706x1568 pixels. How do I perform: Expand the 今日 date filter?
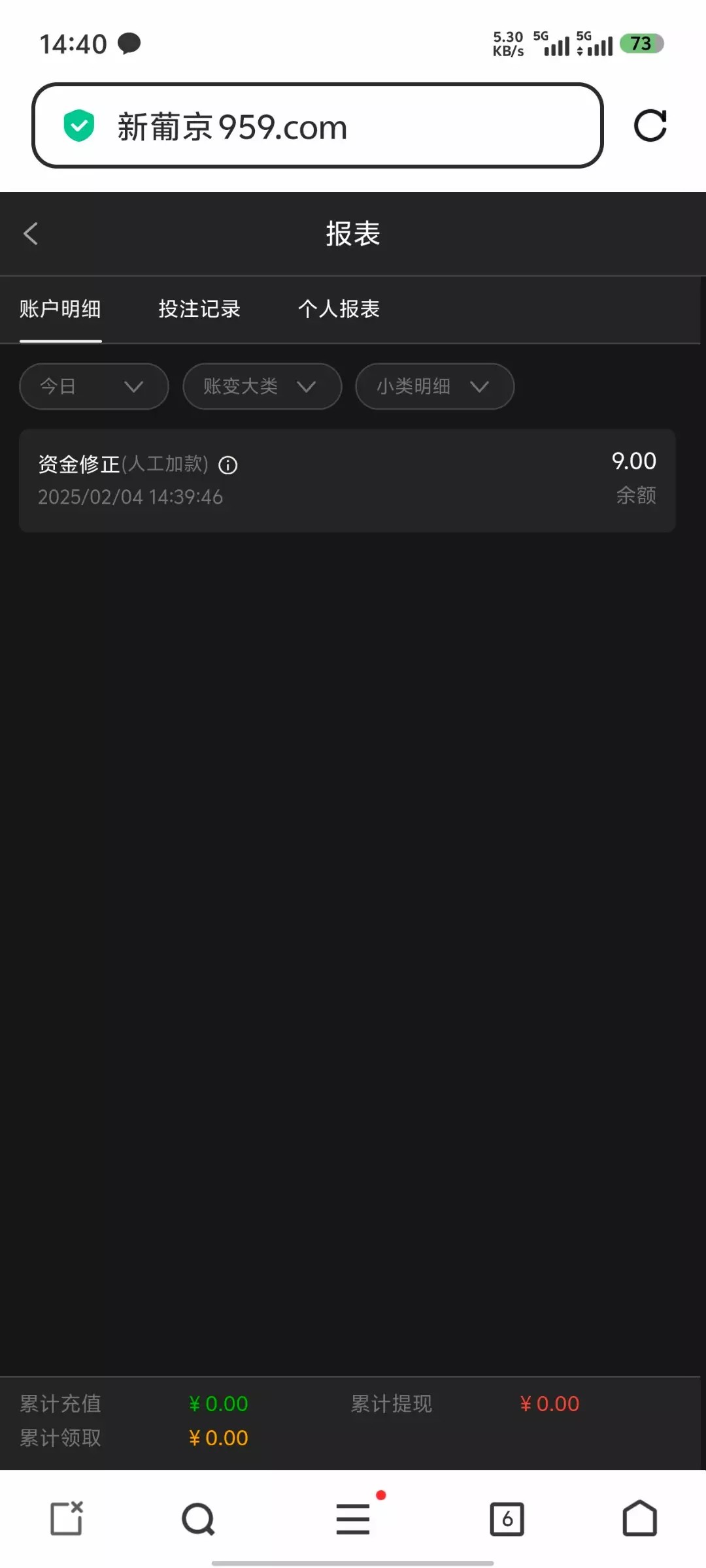[93, 386]
